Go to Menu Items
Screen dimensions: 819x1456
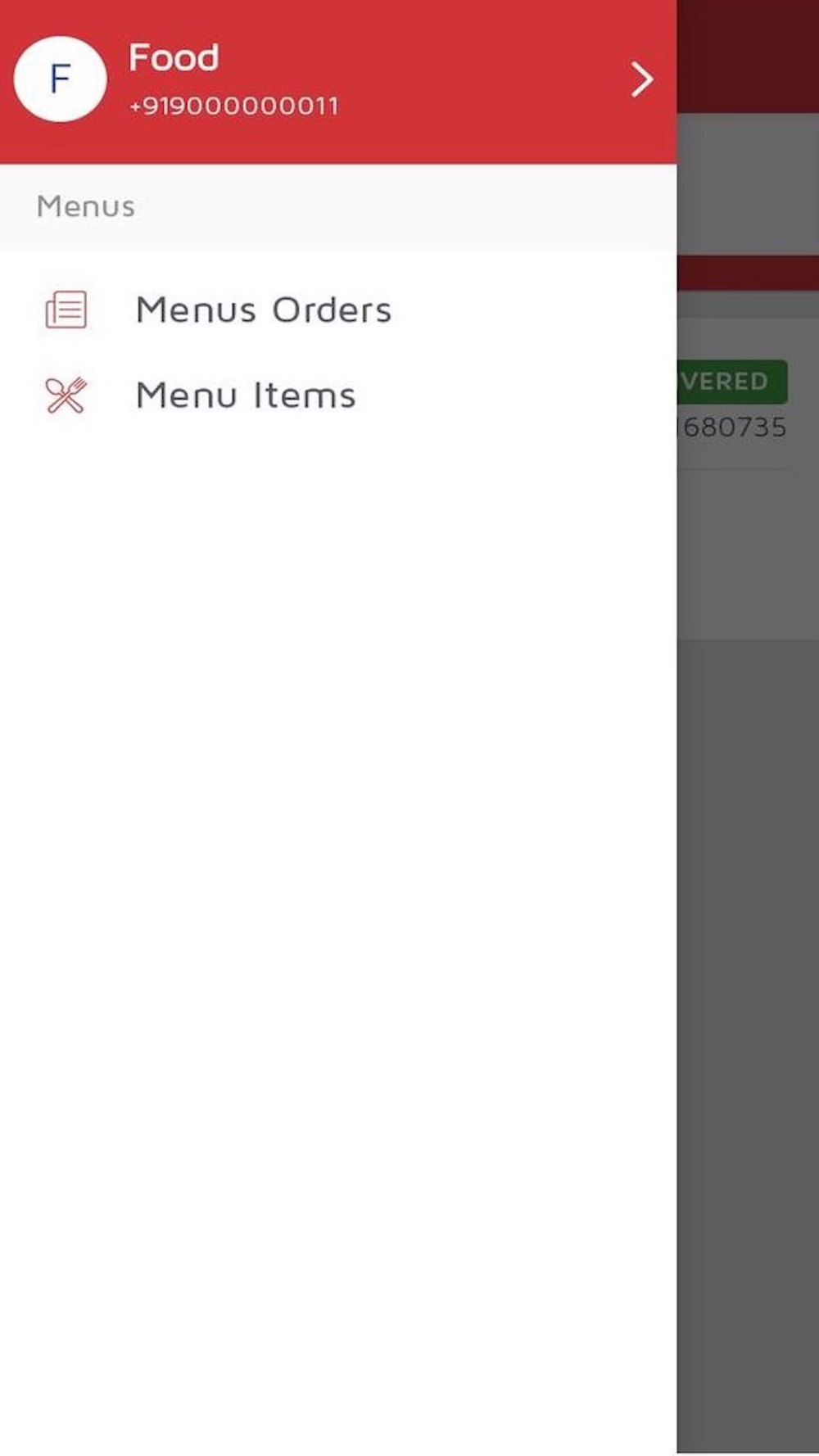point(338,396)
